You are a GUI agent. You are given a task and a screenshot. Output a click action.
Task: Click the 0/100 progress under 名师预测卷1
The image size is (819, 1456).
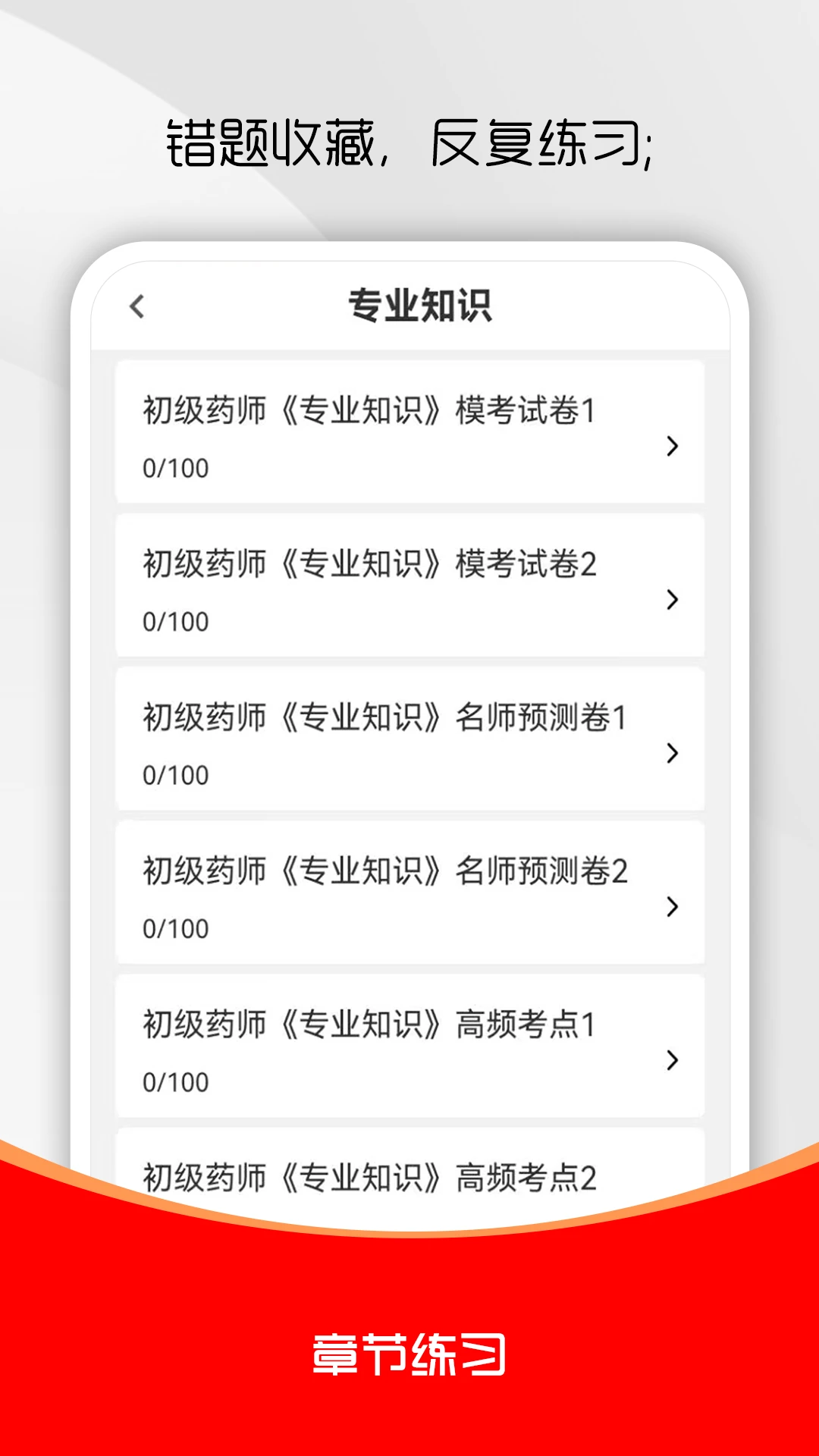coord(176,773)
